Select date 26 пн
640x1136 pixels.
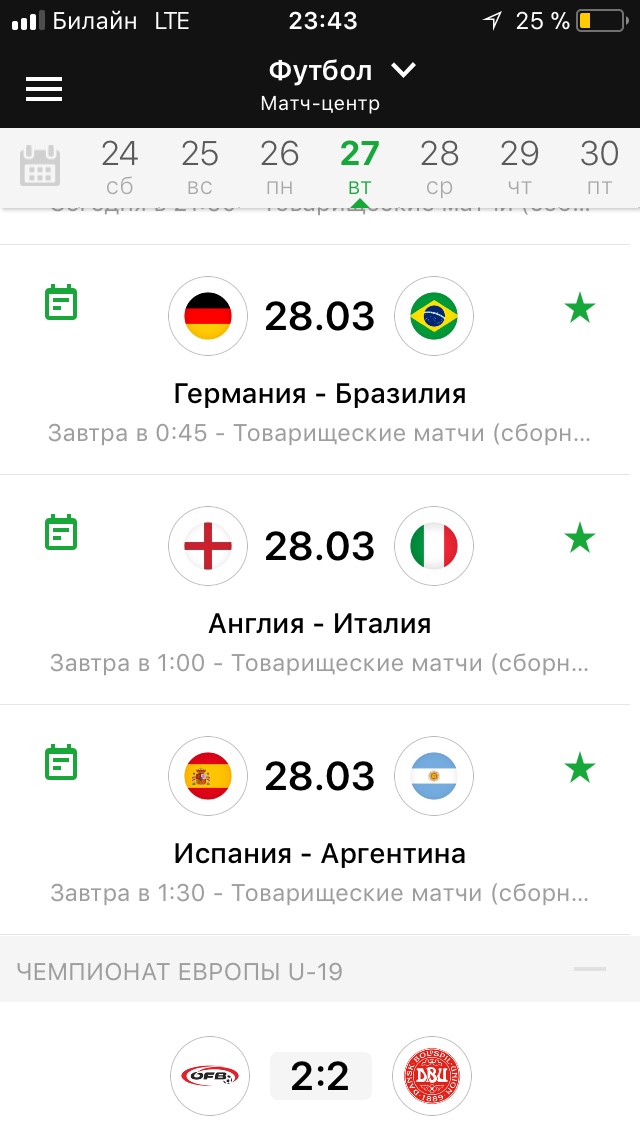[280, 167]
